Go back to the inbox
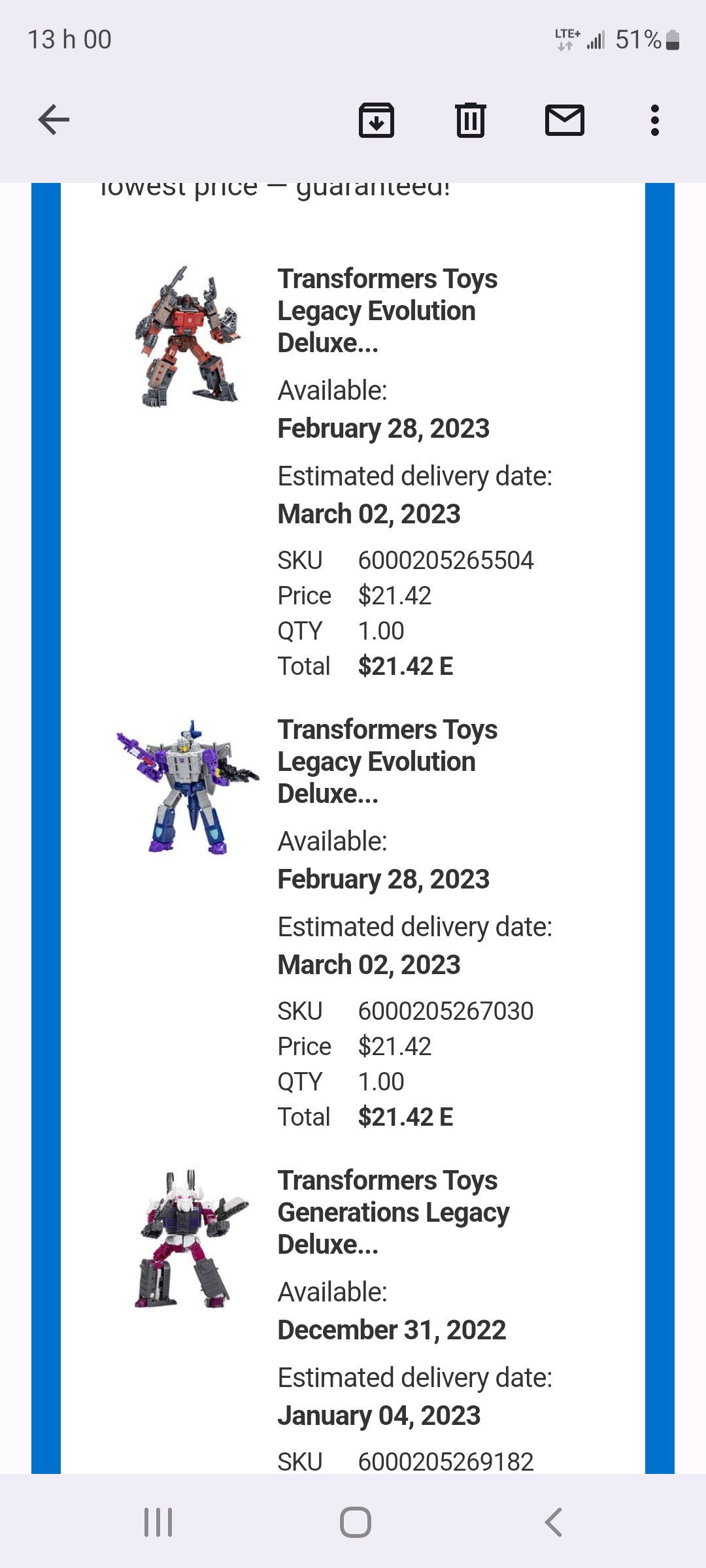The image size is (706, 1568). coord(54,120)
